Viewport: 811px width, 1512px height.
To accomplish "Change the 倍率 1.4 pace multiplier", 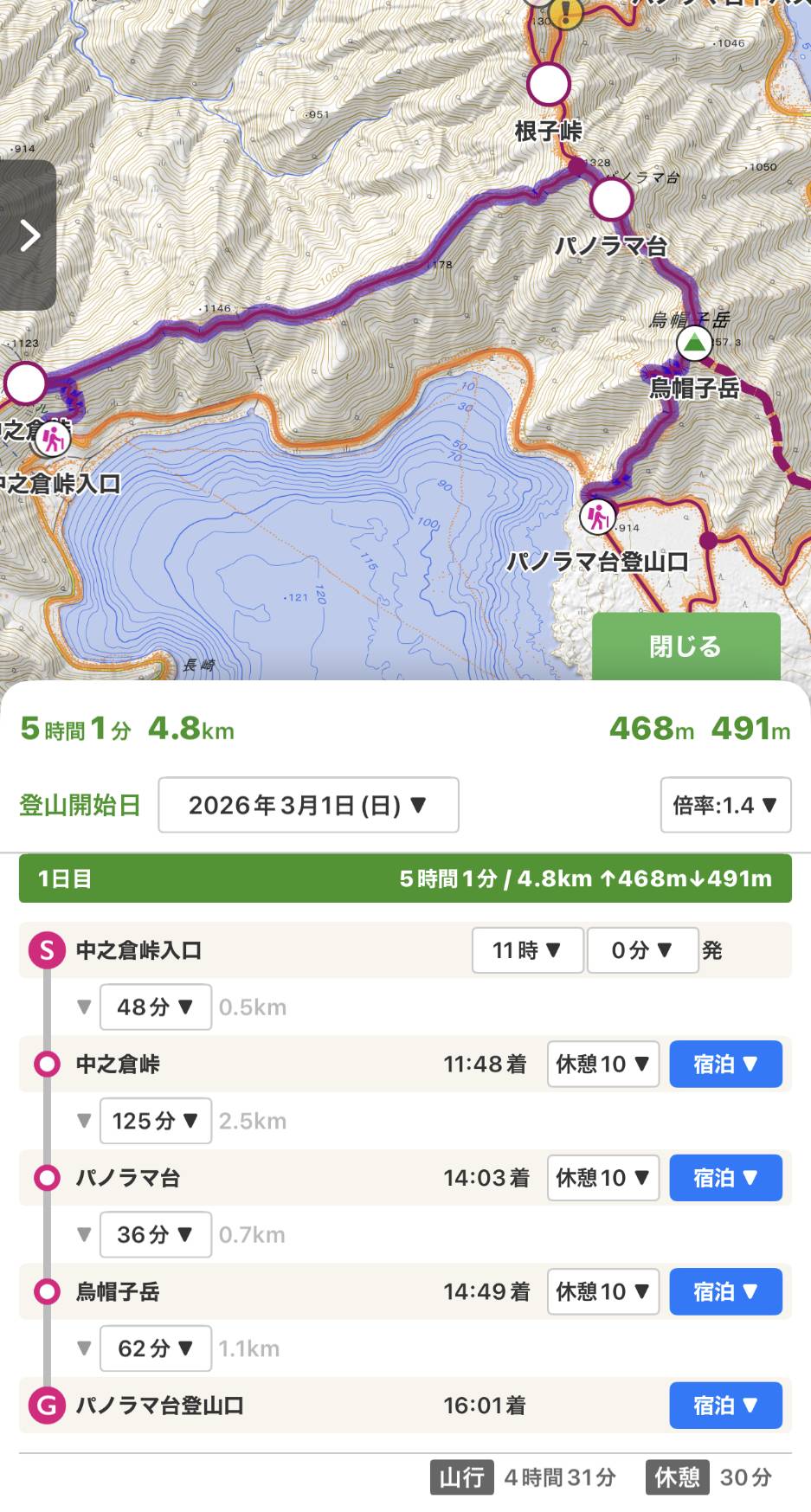I will tap(725, 805).
